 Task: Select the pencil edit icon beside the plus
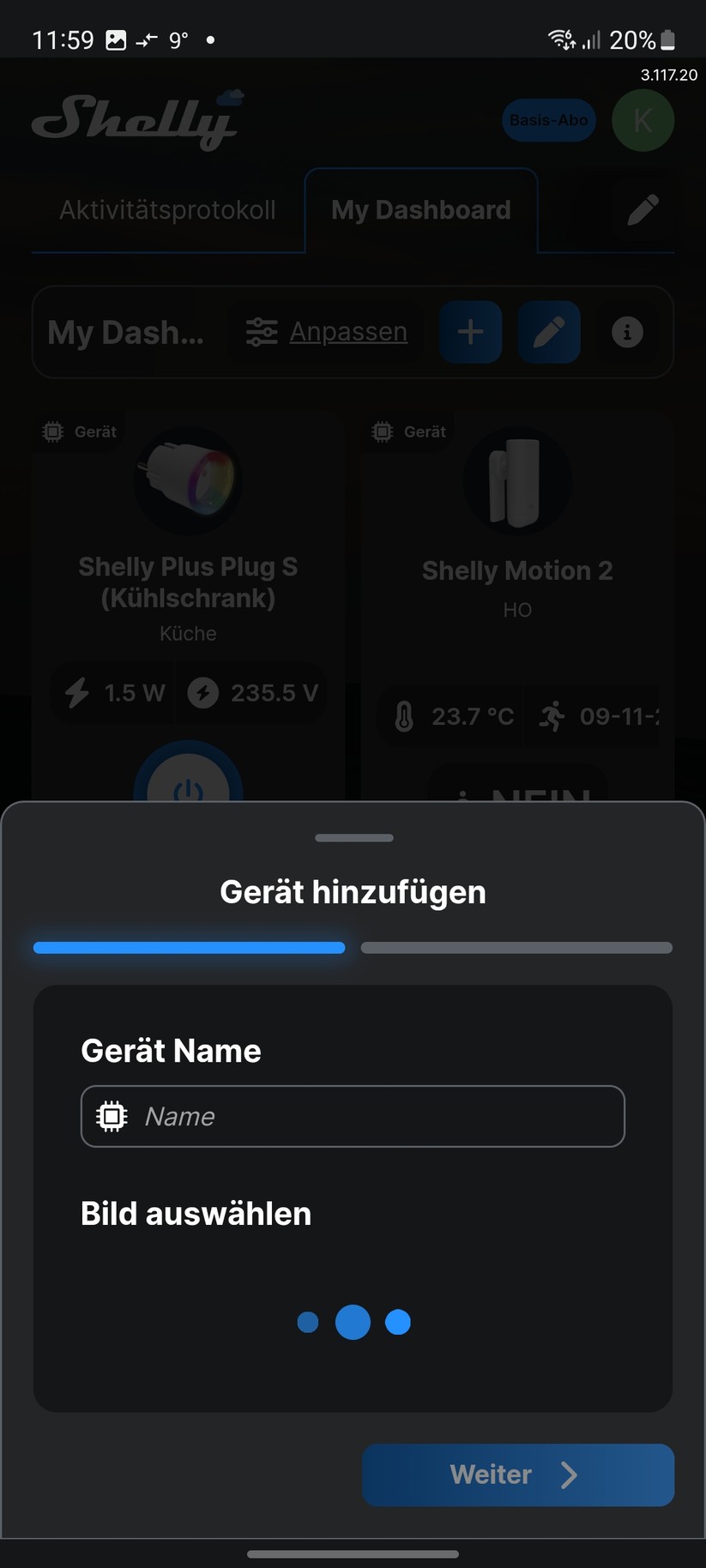tap(548, 332)
